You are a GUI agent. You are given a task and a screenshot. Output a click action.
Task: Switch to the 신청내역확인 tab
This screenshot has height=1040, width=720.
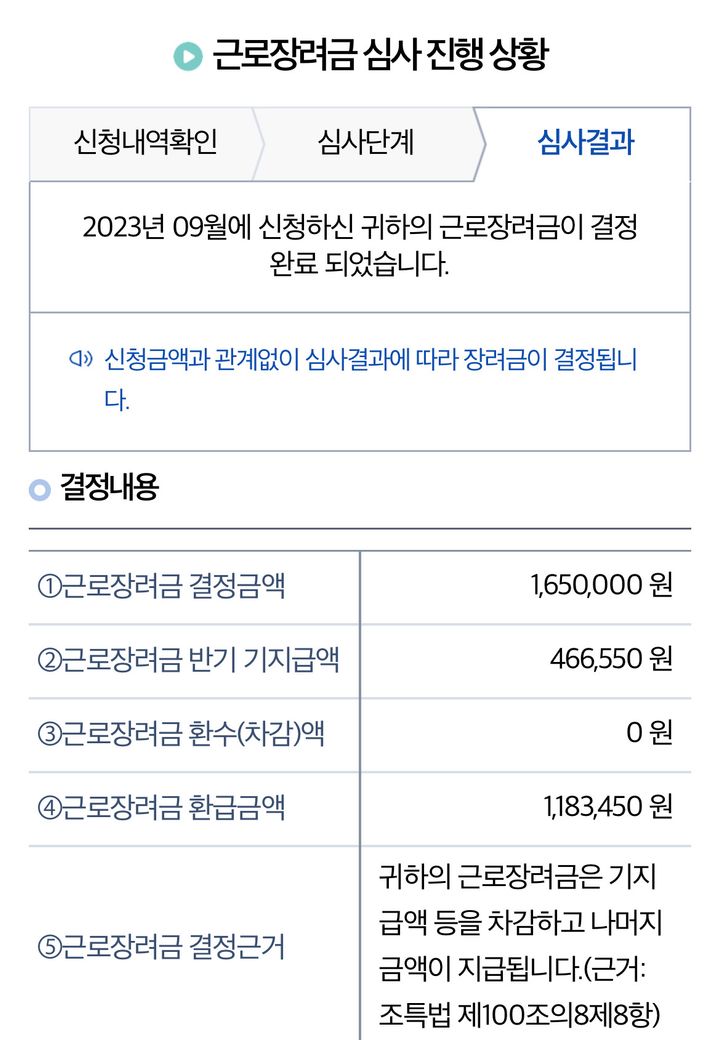pos(144,143)
